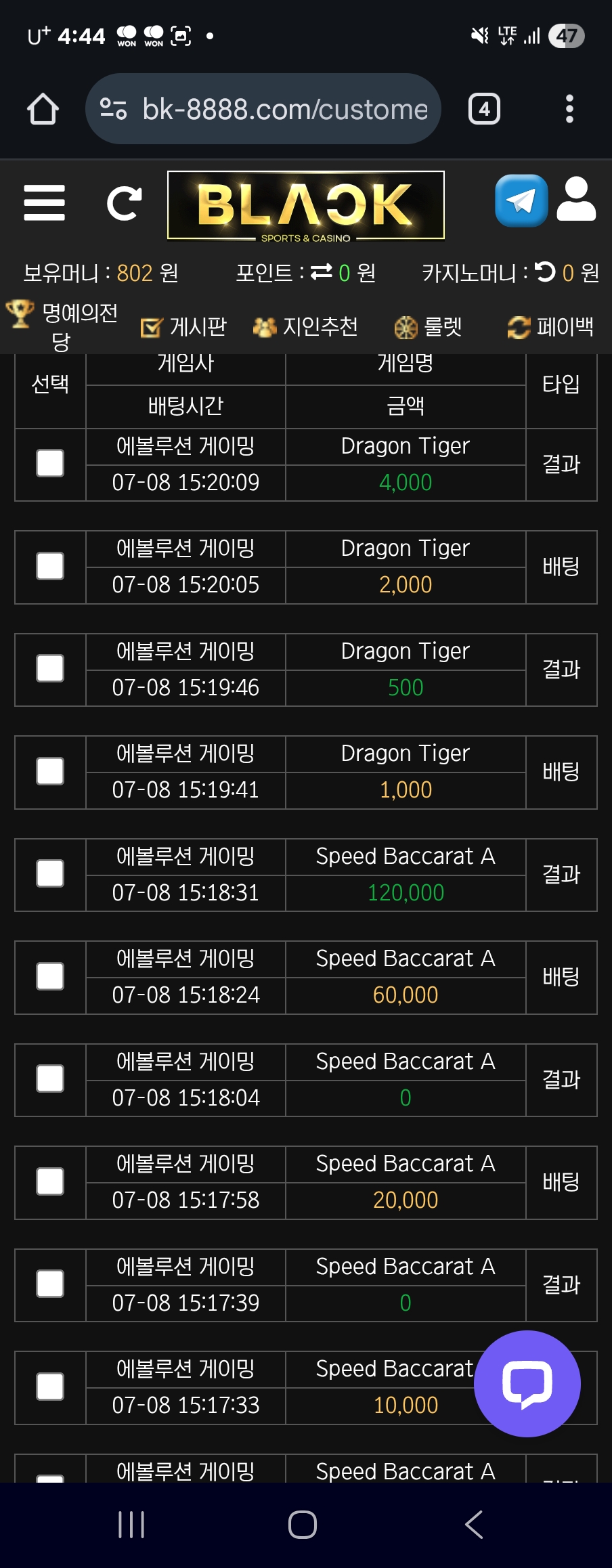The image size is (612, 1568).
Task: Open the user profile icon
Action: coord(576,200)
